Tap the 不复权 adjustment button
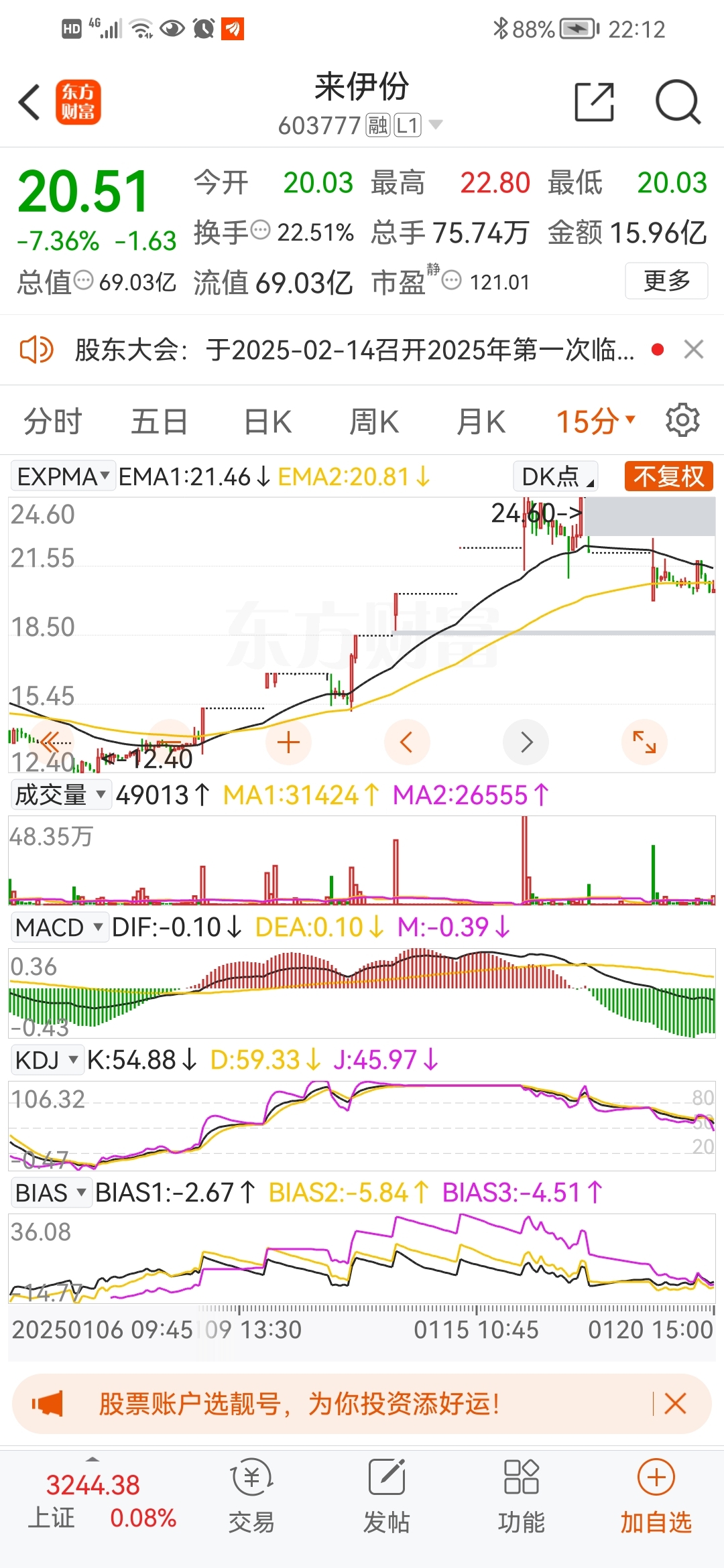This screenshot has width=724, height=1568. click(x=668, y=476)
